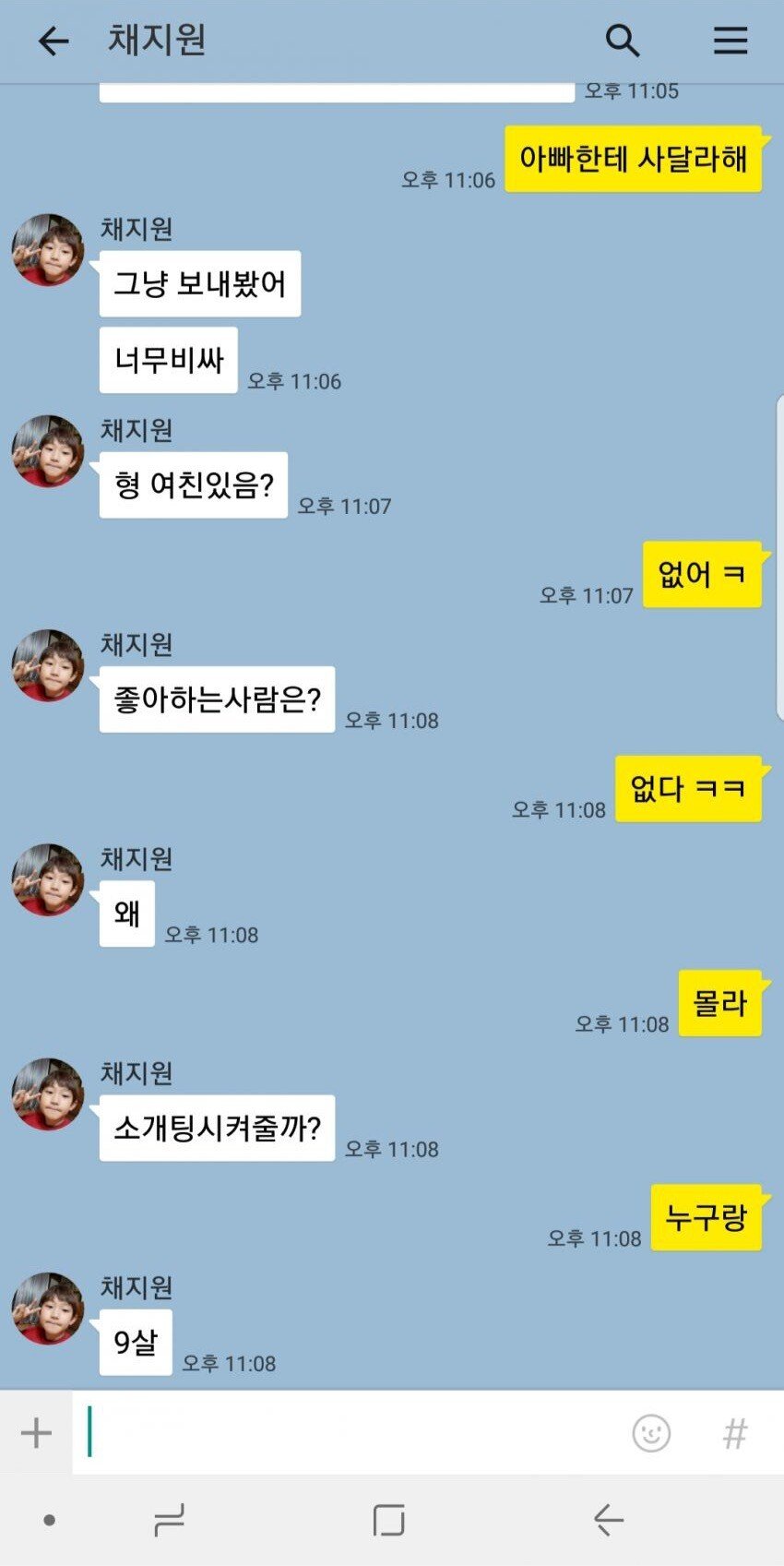Open the chat room hamburger menu
Viewport: 784px width, 1566px height.
pos(731,42)
